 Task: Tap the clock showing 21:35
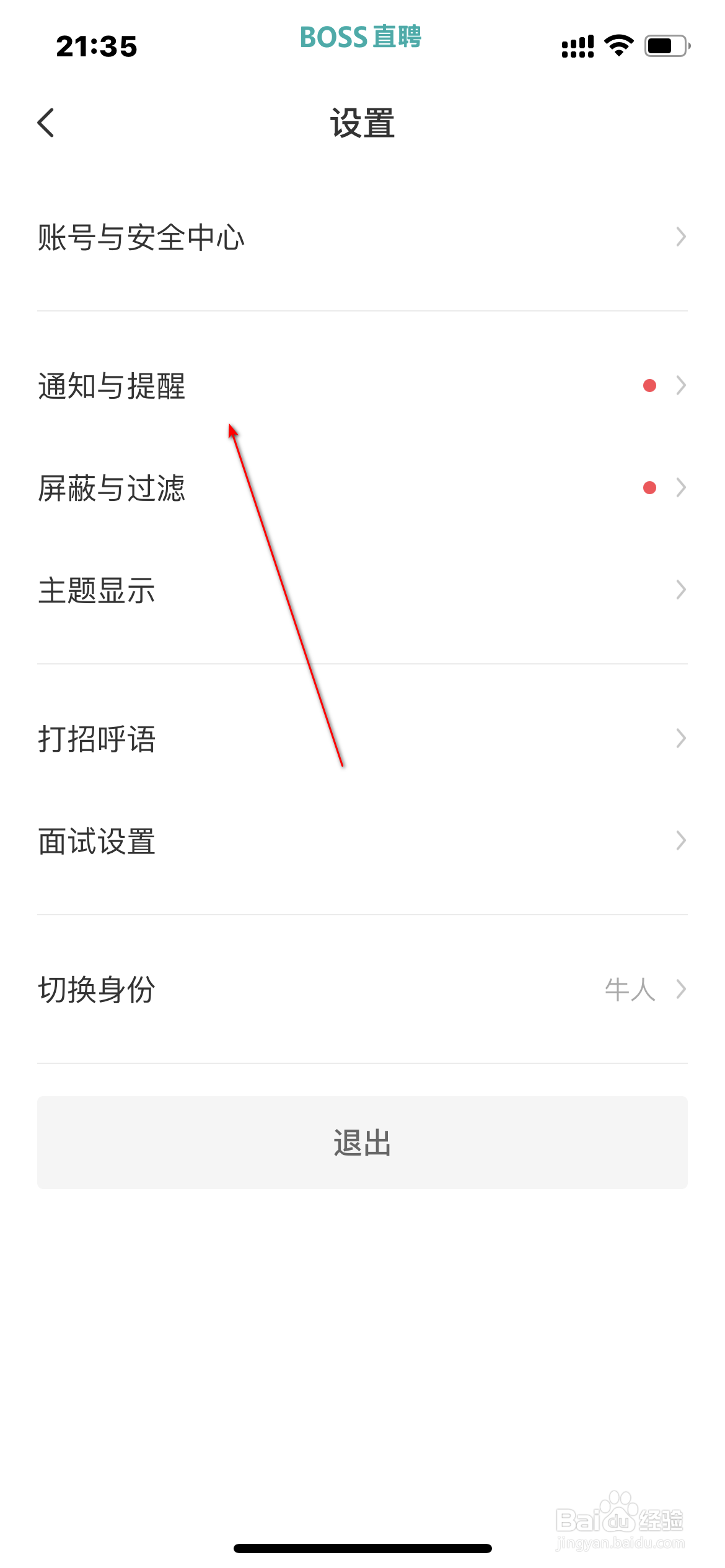coord(96,45)
